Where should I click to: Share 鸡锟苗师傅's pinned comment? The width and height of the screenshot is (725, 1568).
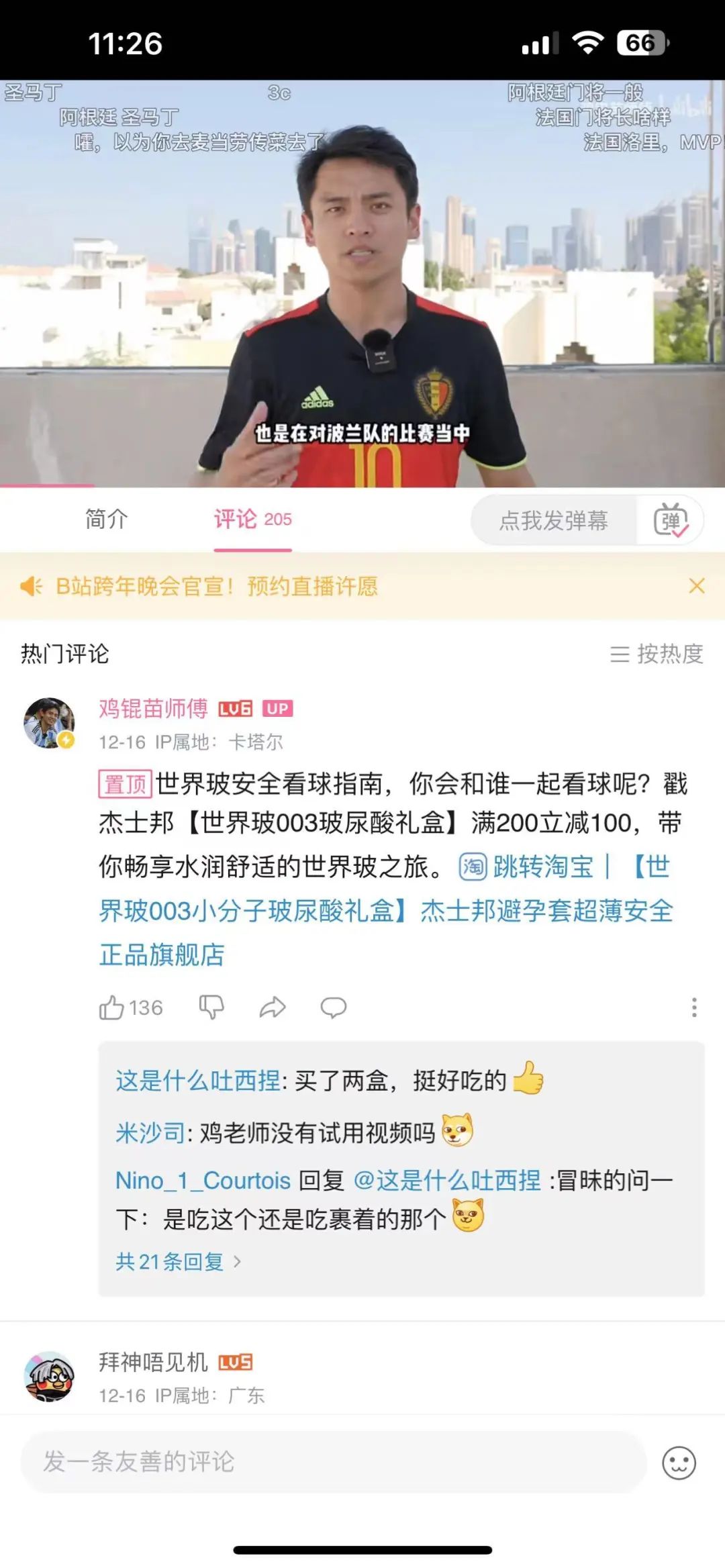pyautogui.click(x=273, y=1007)
